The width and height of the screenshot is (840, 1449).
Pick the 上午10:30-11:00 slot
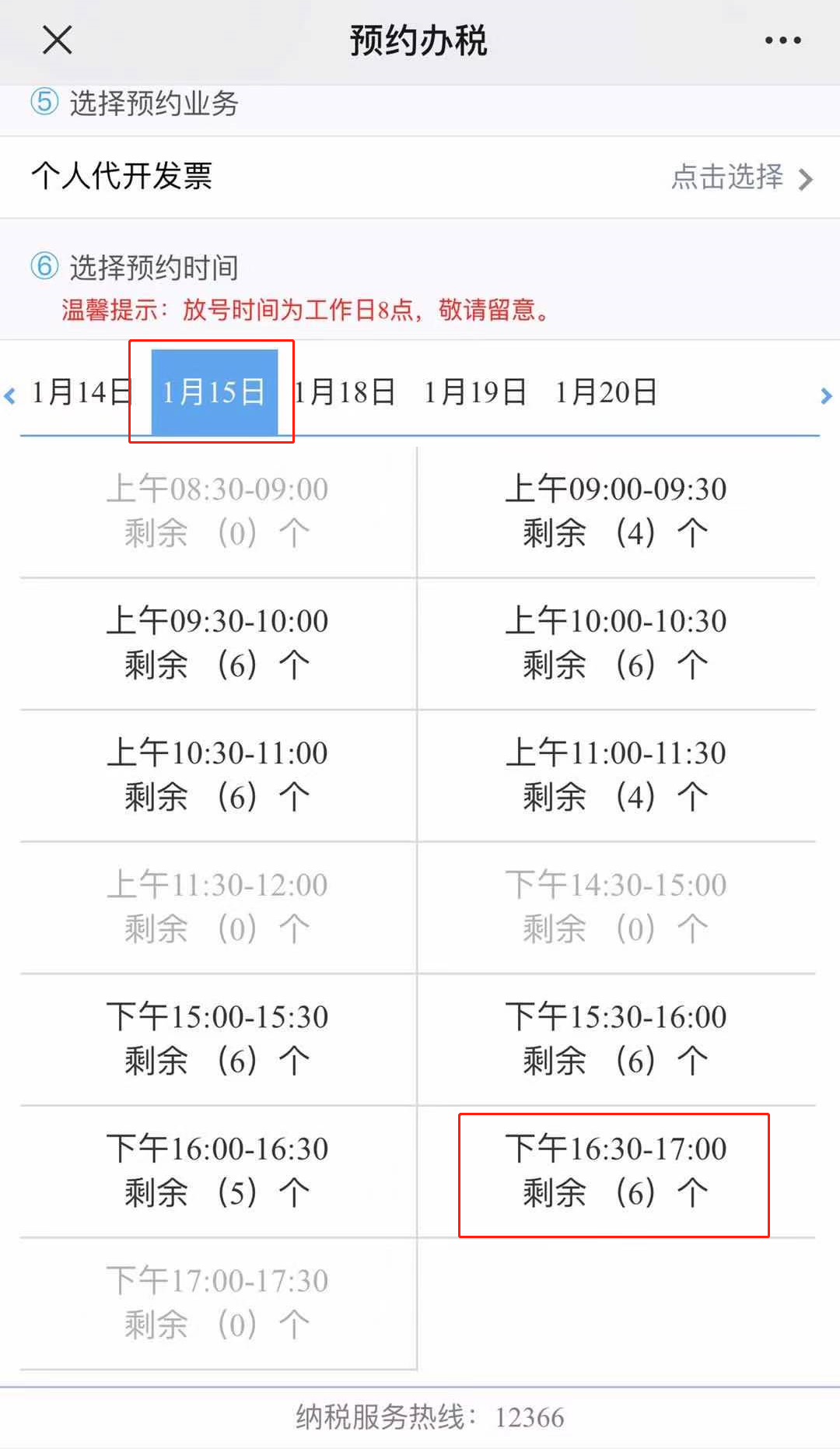pos(218,775)
